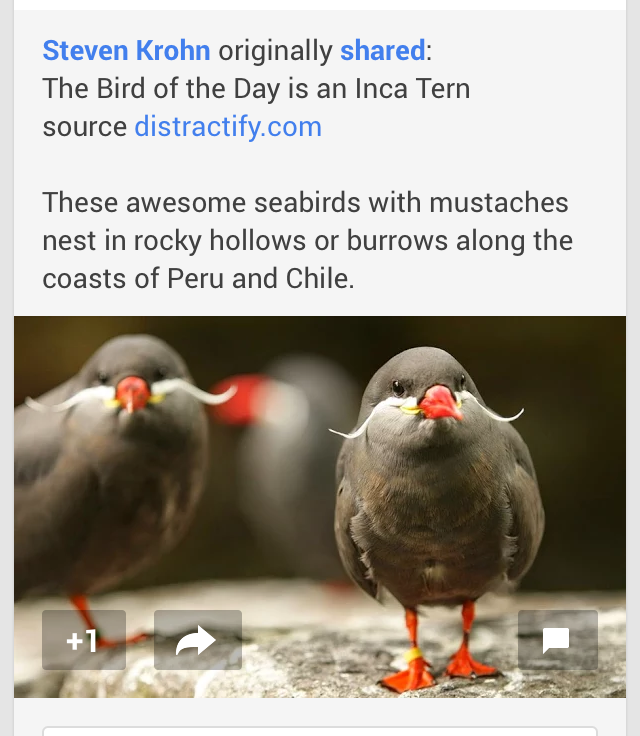This screenshot has width=640, height=736.
Task: Visit the distractify.com source link
Action: pyautogui.click(x=228, y=127)
